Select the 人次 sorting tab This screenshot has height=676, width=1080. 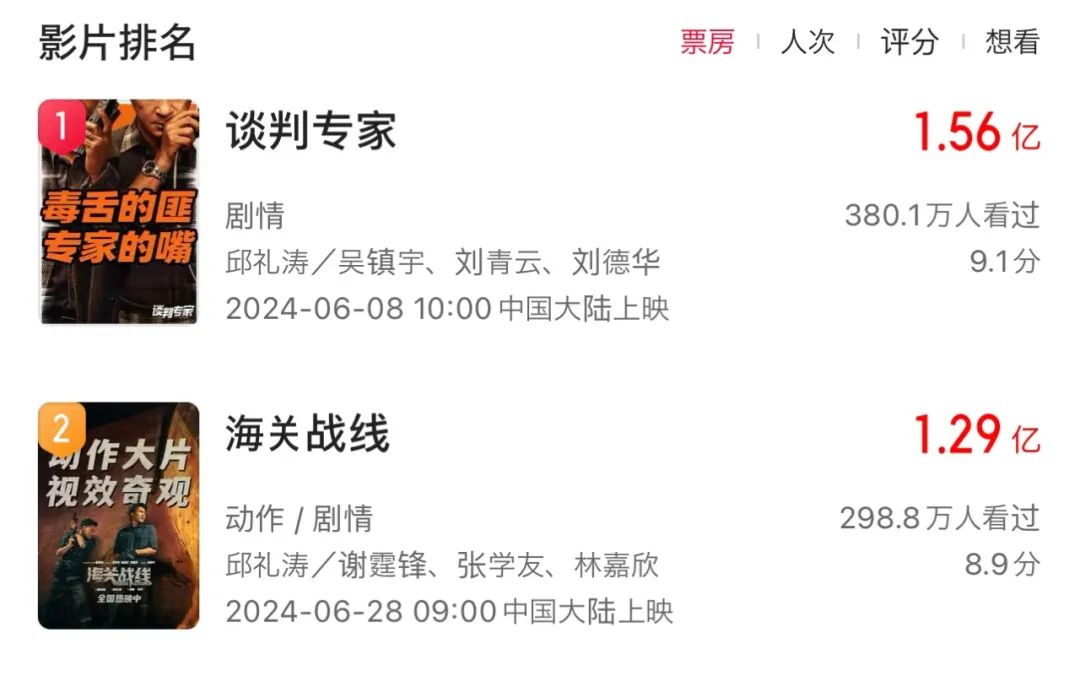coord(807,42)
